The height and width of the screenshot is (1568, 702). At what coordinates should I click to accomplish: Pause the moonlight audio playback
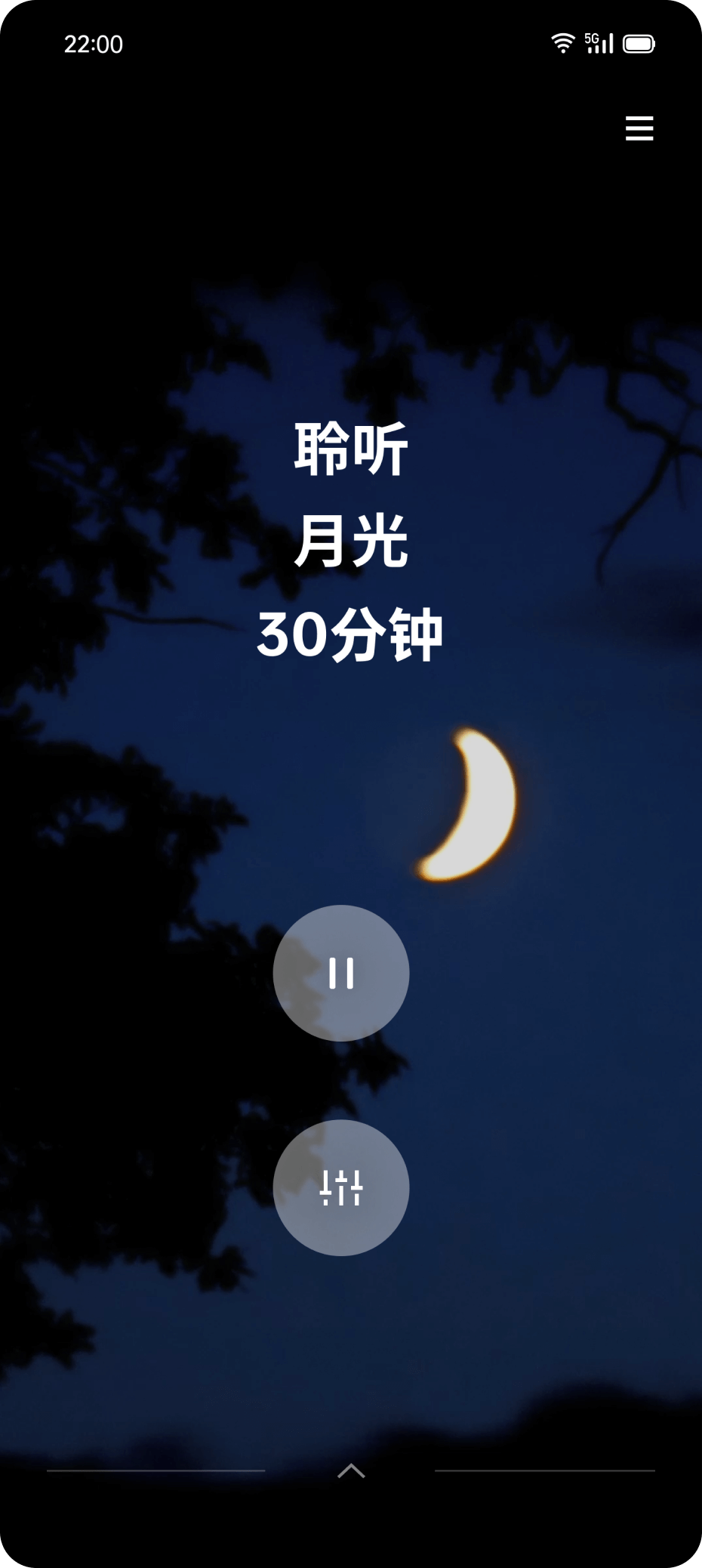pyautogui.click(x=341, y=973)
